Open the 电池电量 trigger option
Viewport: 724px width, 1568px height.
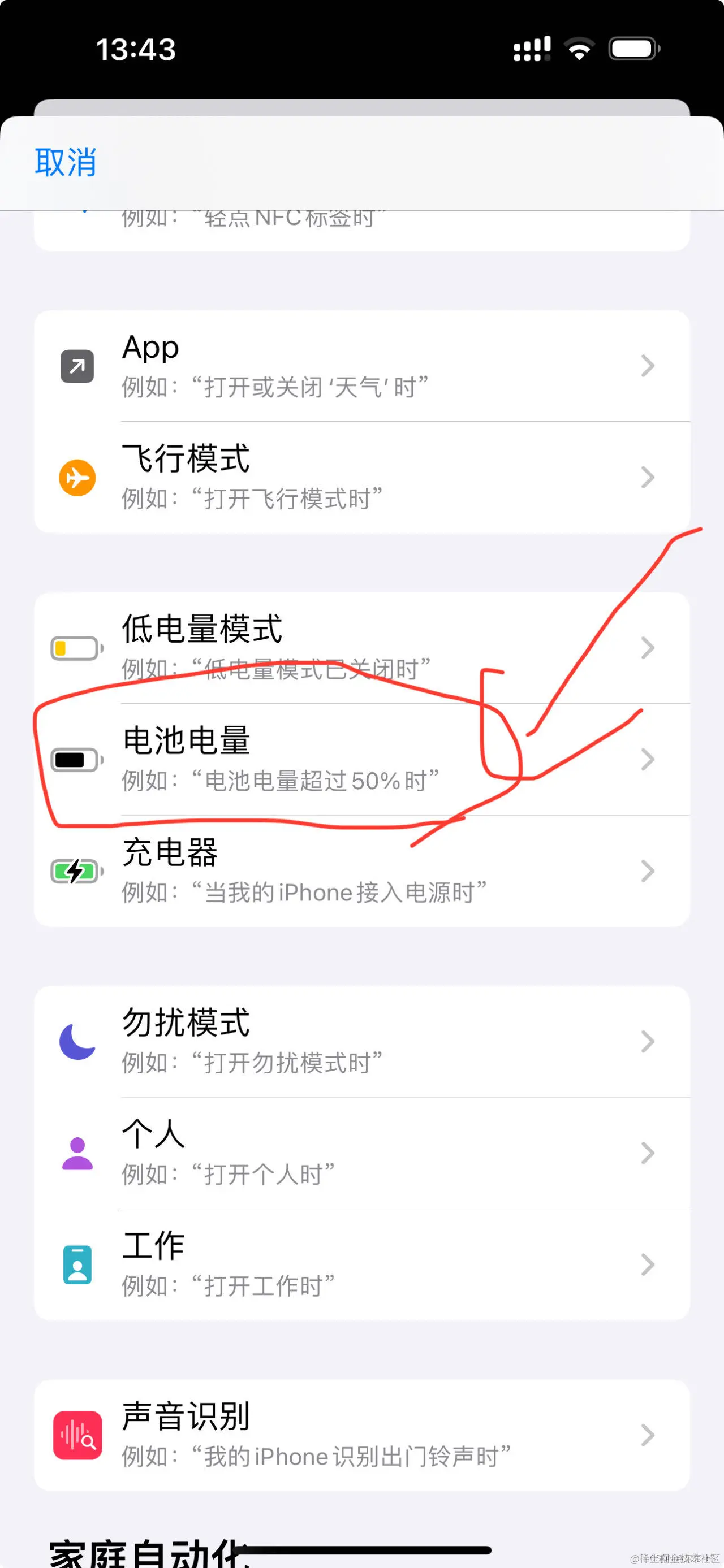(361, 760)
